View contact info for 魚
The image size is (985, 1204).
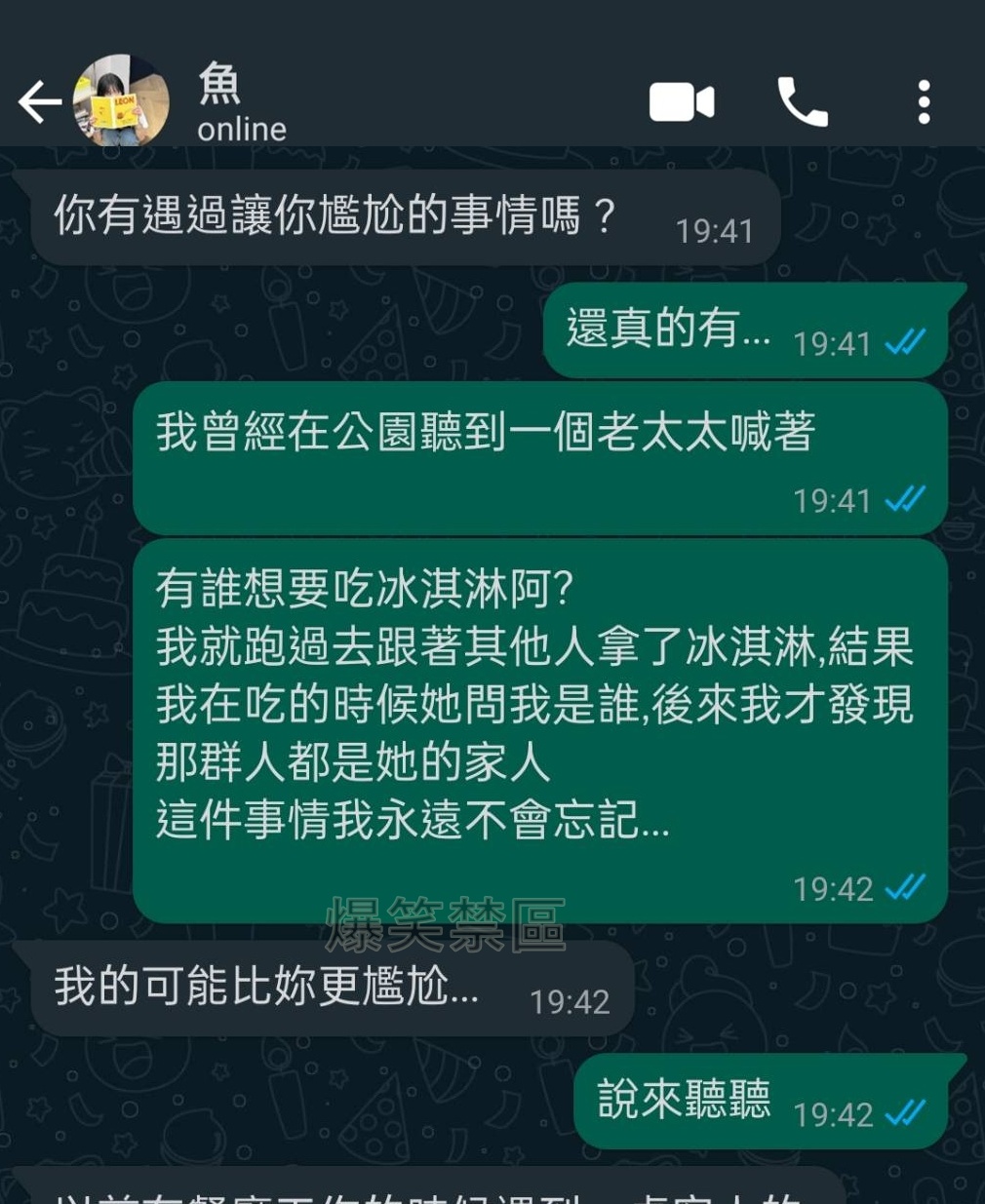(242, 103)
